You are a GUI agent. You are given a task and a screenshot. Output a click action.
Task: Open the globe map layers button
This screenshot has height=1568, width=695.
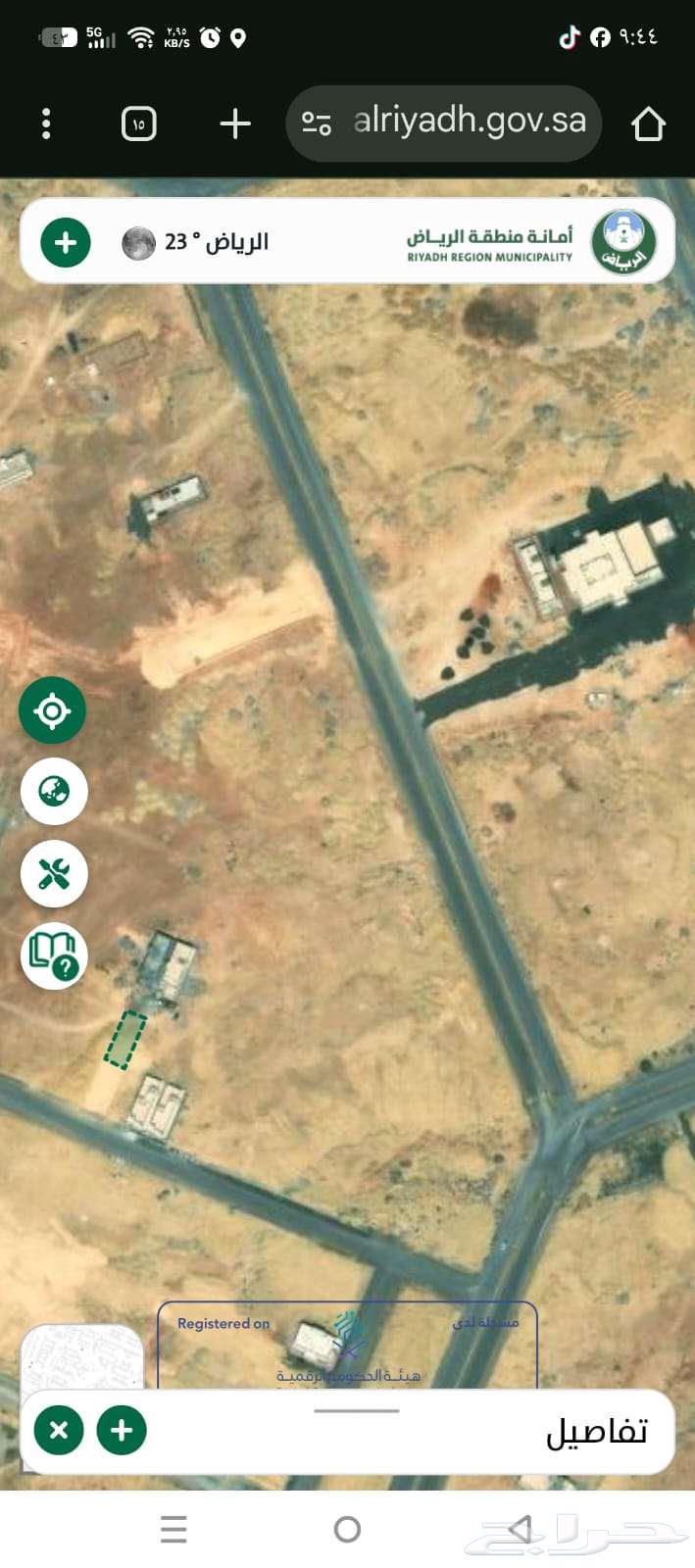tap(54, 791)
